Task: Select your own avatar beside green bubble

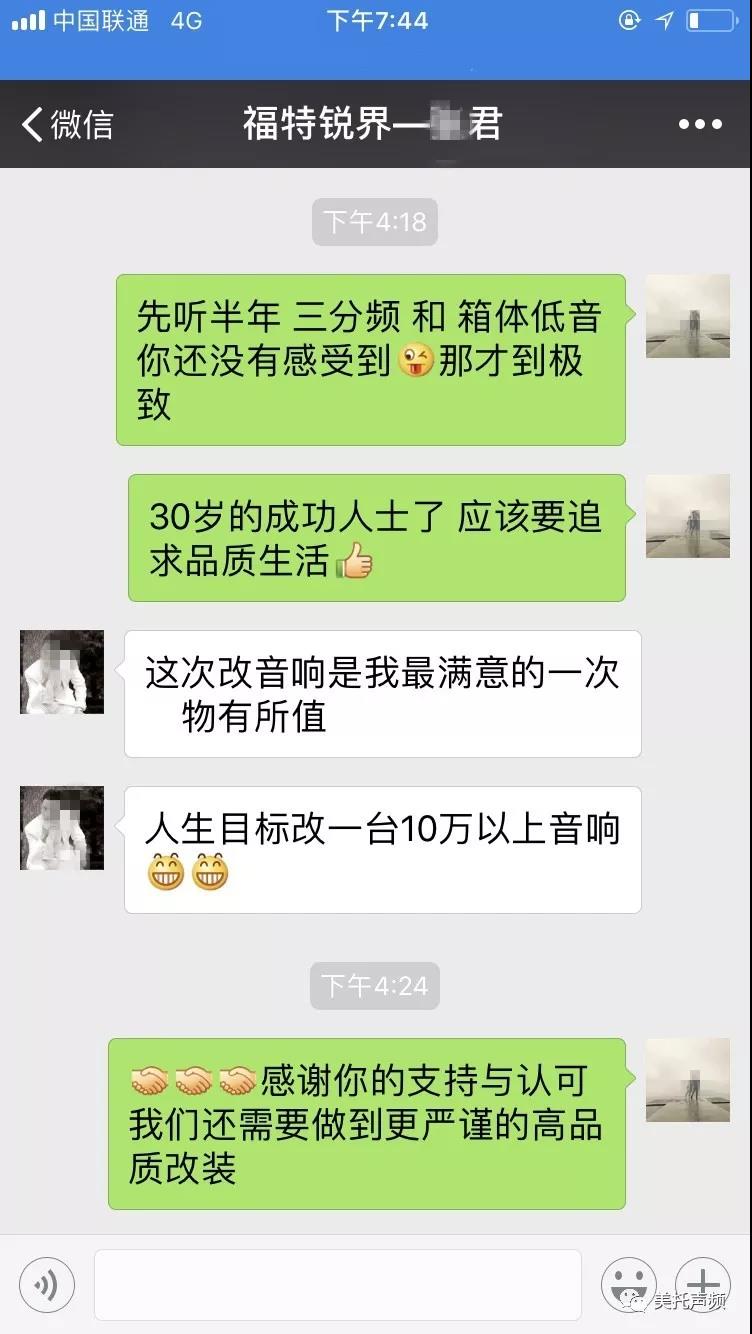Action: tap(687, 316)
